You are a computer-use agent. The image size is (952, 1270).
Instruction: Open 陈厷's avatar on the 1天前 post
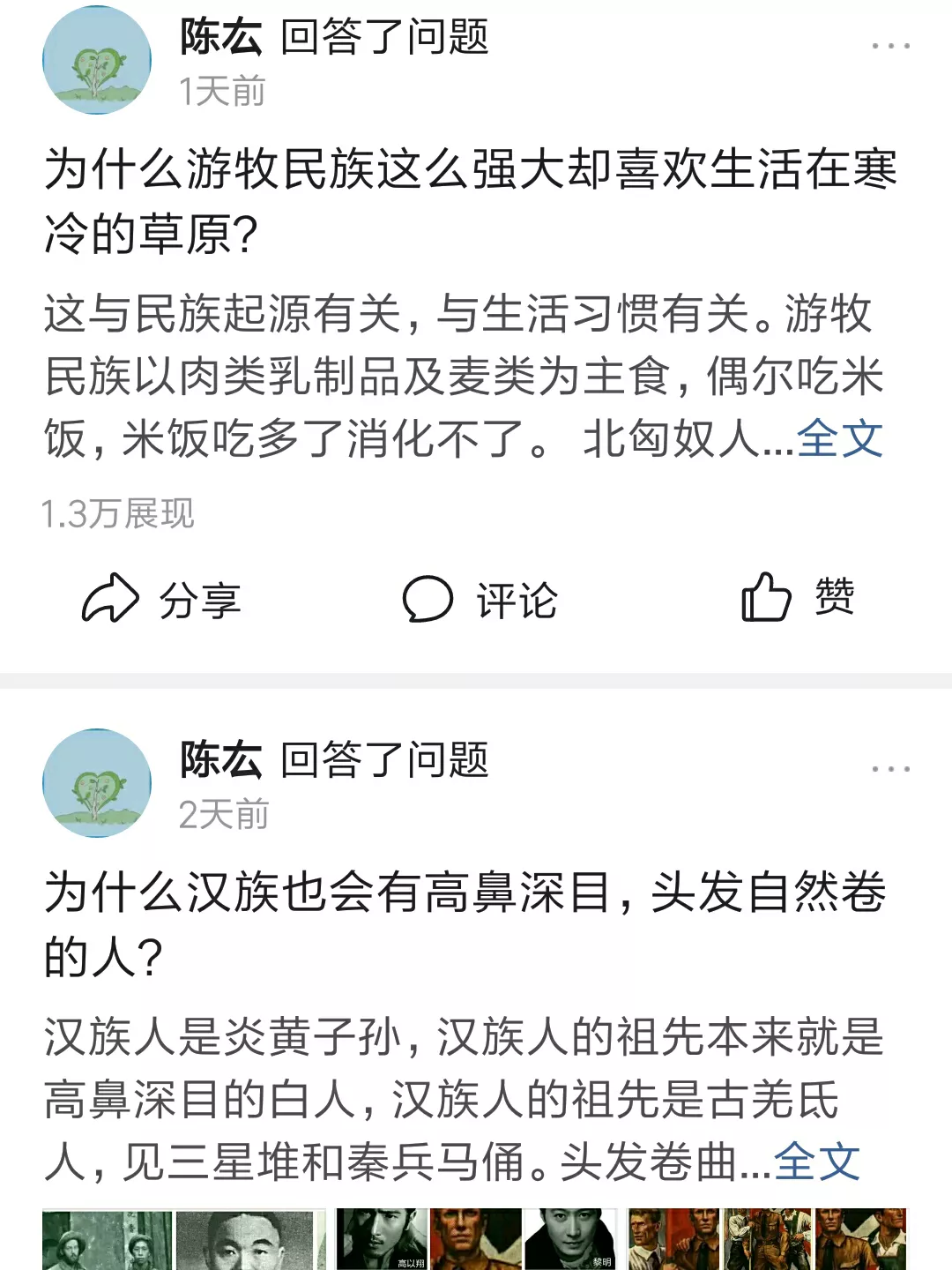point(97,60)
